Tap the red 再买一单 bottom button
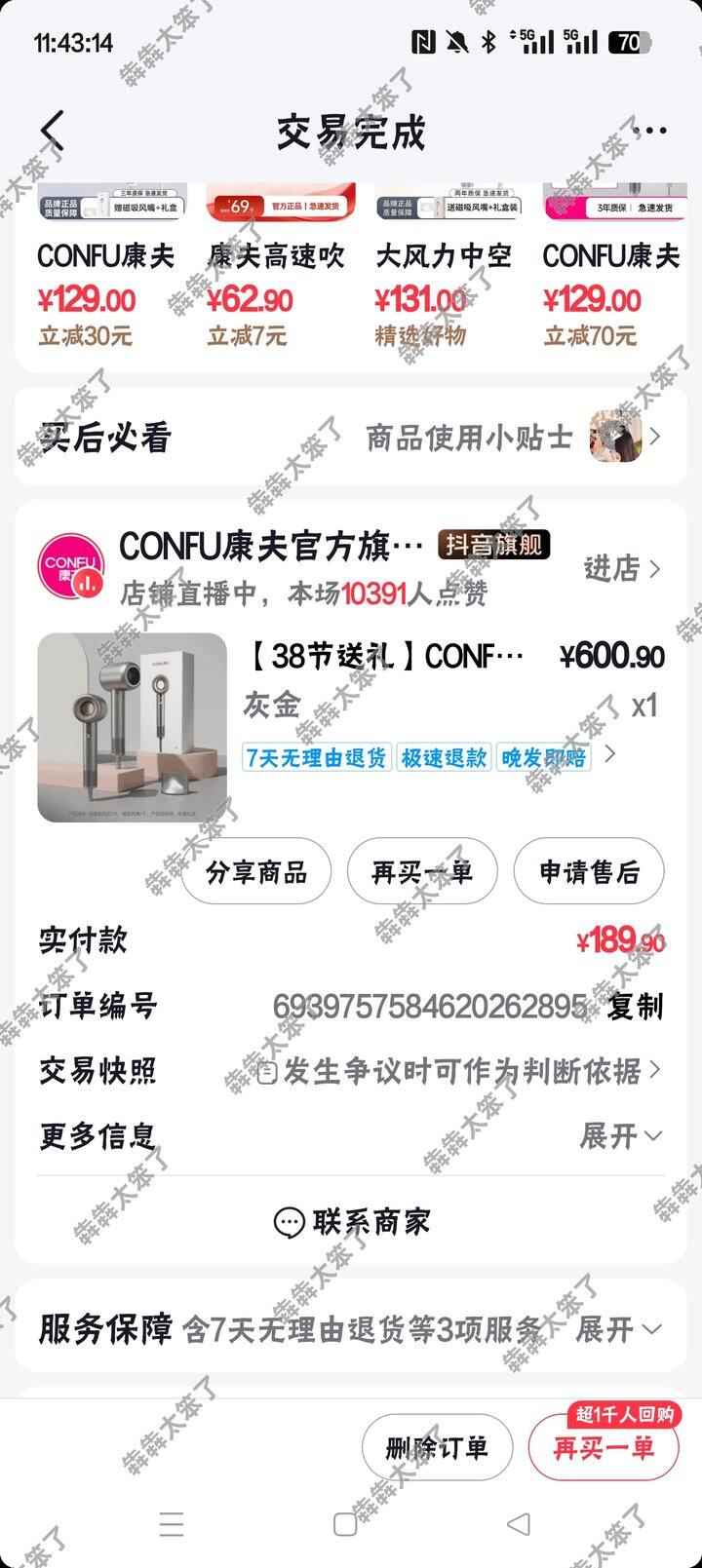 [604, 1448]
